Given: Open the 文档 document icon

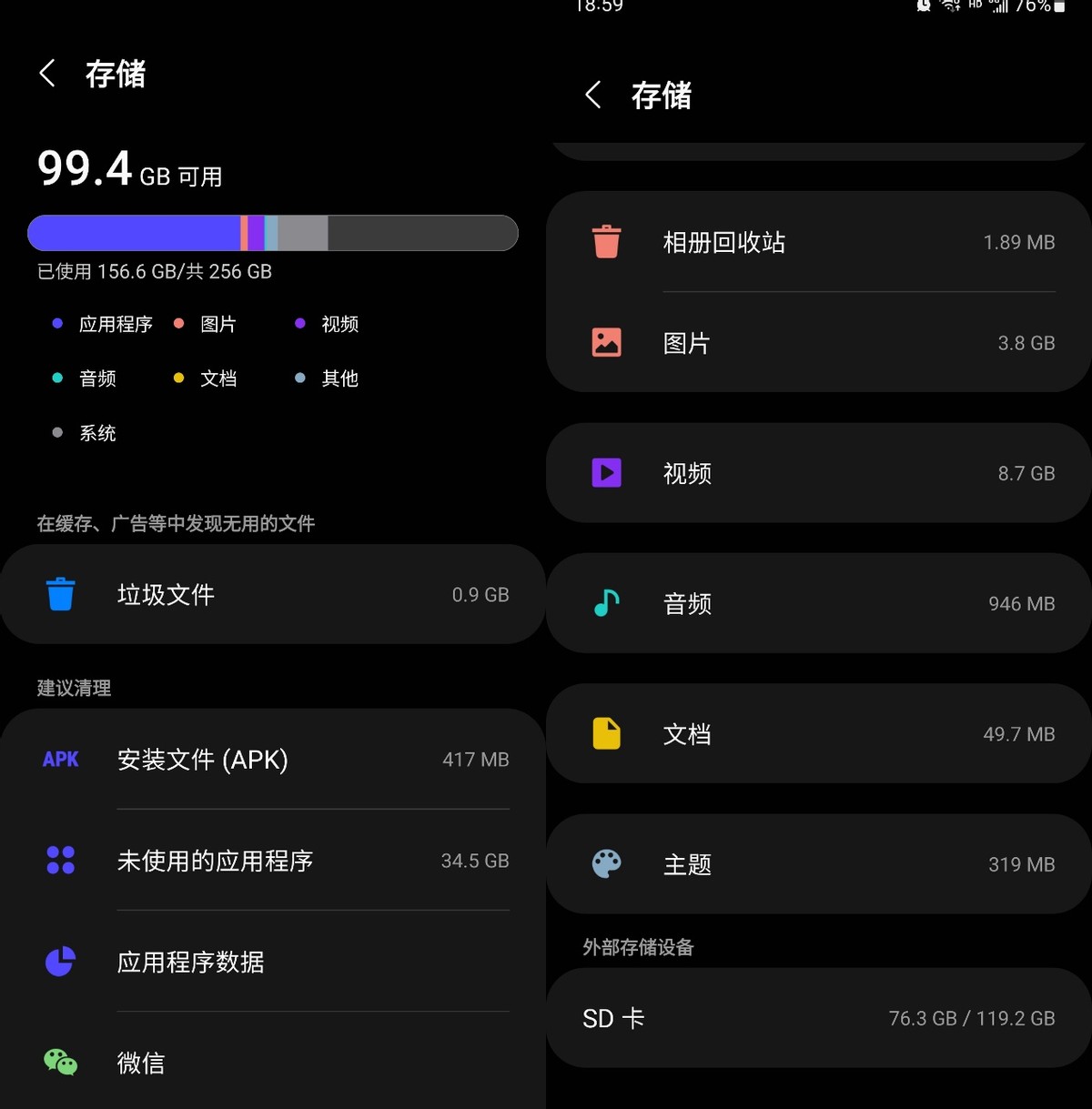Looking at the screenshot, I should pos(606,734).
